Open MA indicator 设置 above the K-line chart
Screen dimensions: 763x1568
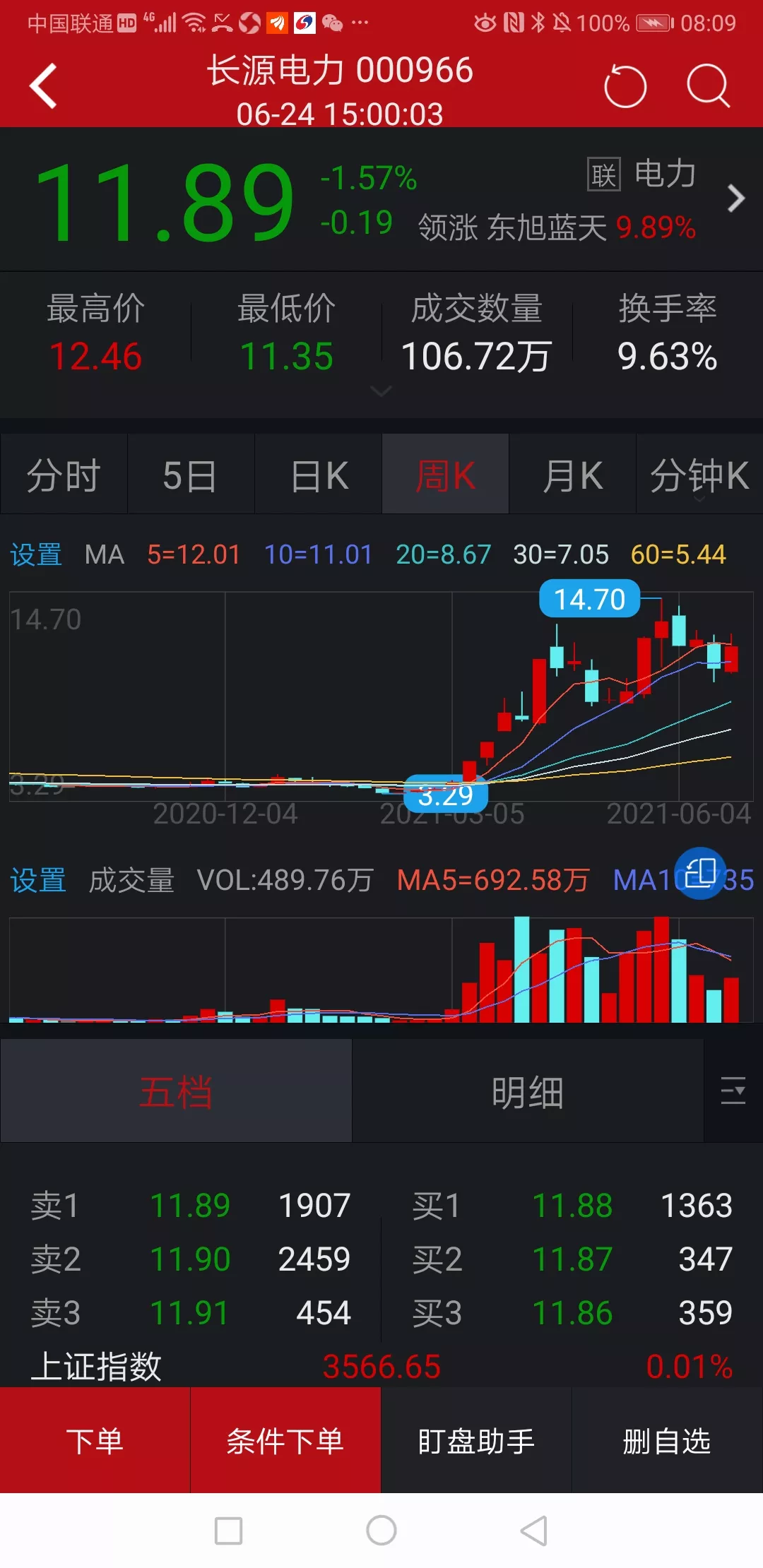click(x=36, y=554)
